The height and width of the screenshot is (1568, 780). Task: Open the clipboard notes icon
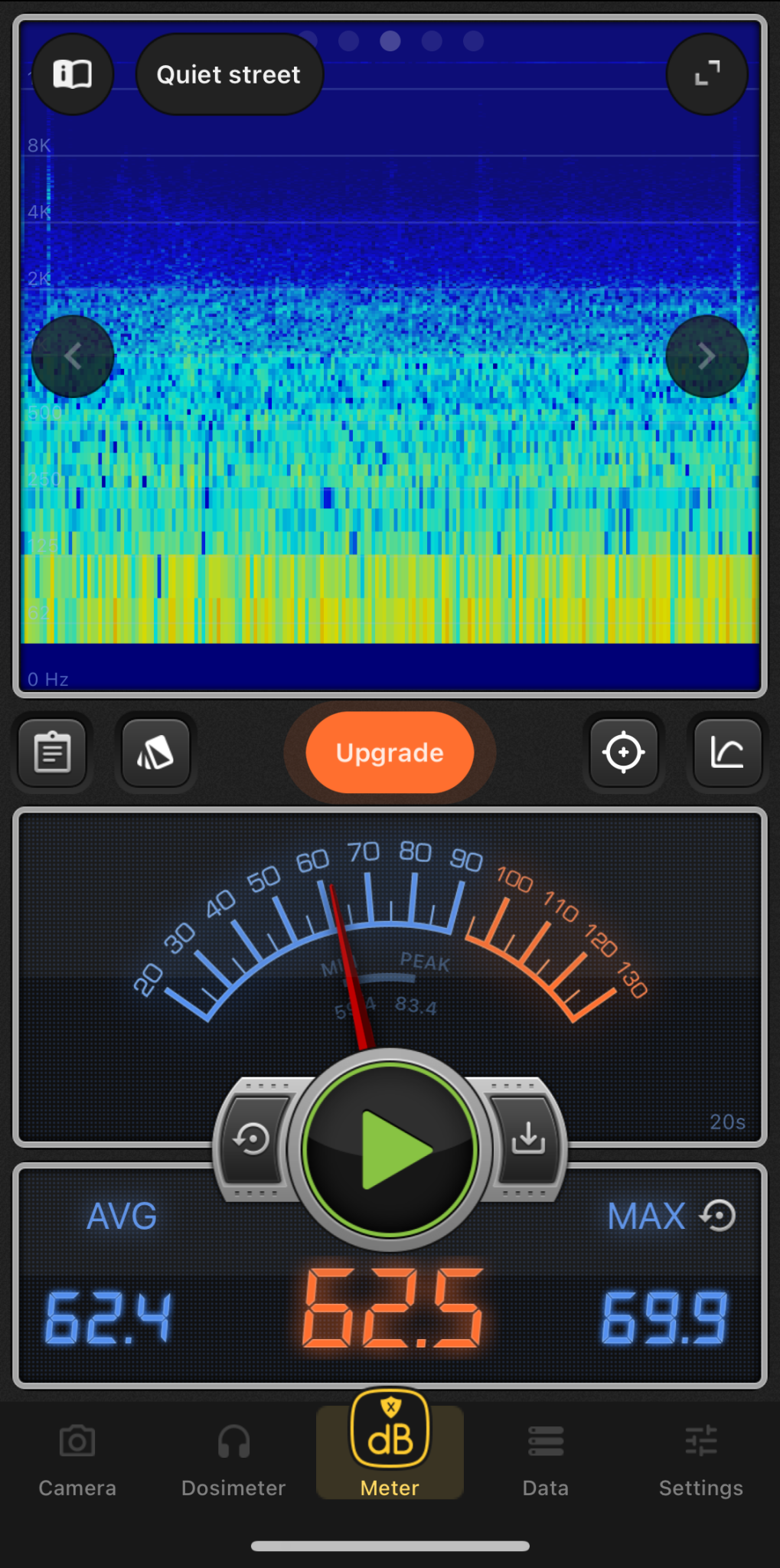coord(53,753)
